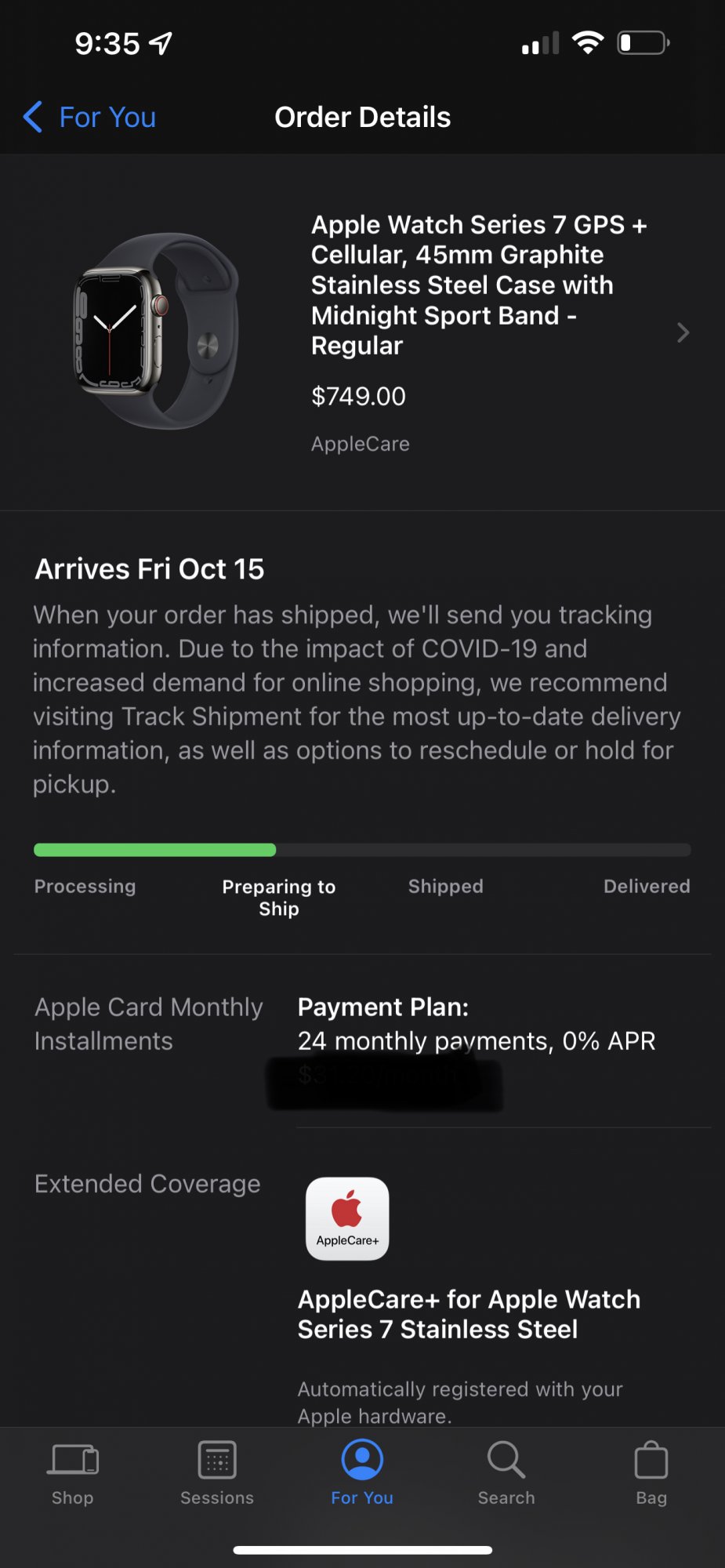
Task: Open the Sessions tab
Action: (x=217, y=1473)
